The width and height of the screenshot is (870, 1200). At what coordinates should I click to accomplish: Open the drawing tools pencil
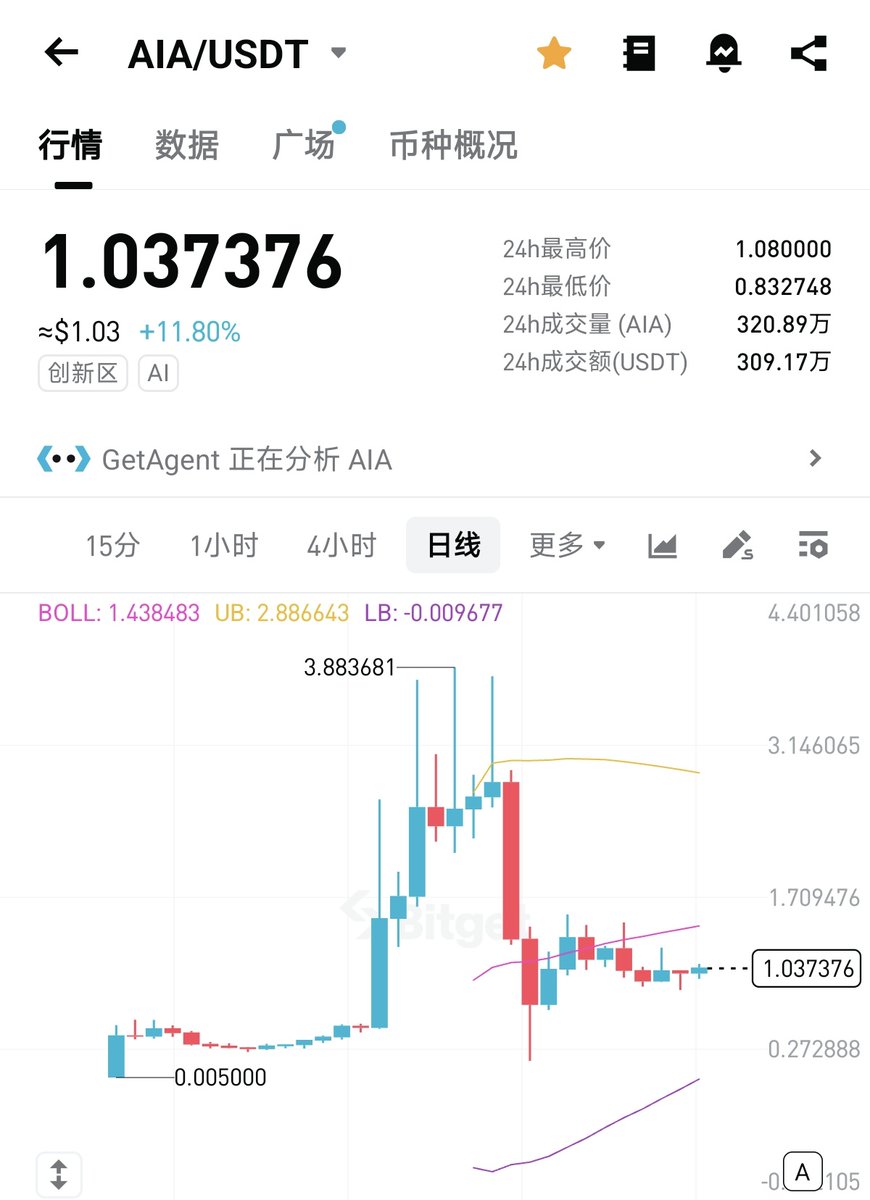(x=737, y=546)
